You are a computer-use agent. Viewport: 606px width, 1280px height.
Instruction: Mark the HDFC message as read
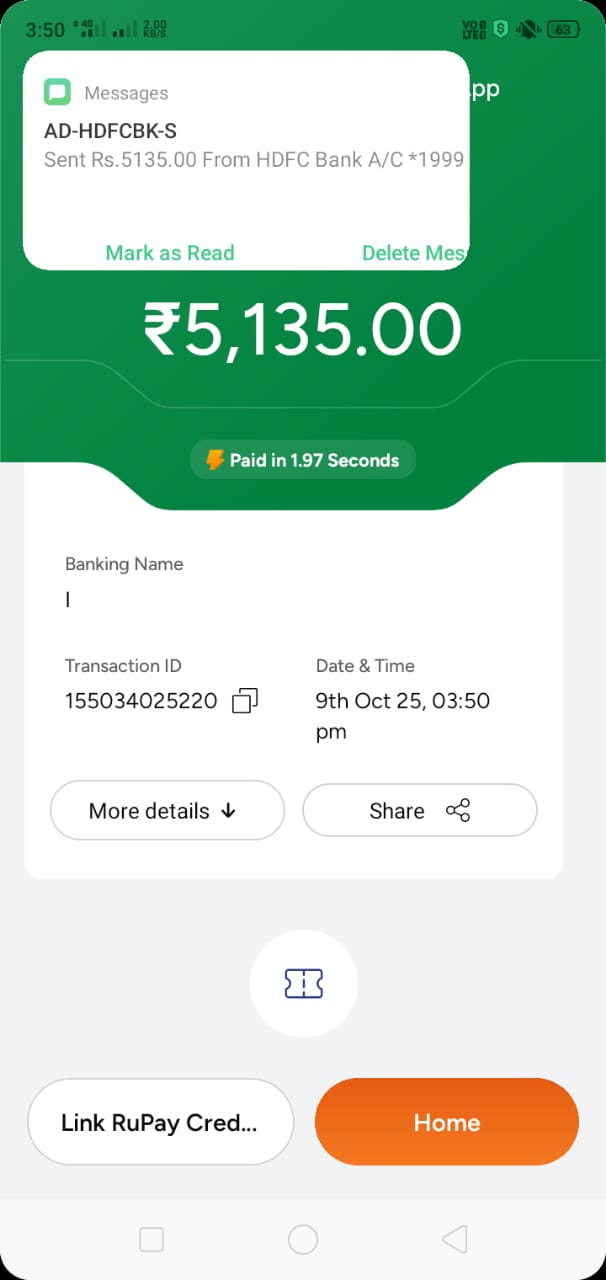click(x=170, y=253)
